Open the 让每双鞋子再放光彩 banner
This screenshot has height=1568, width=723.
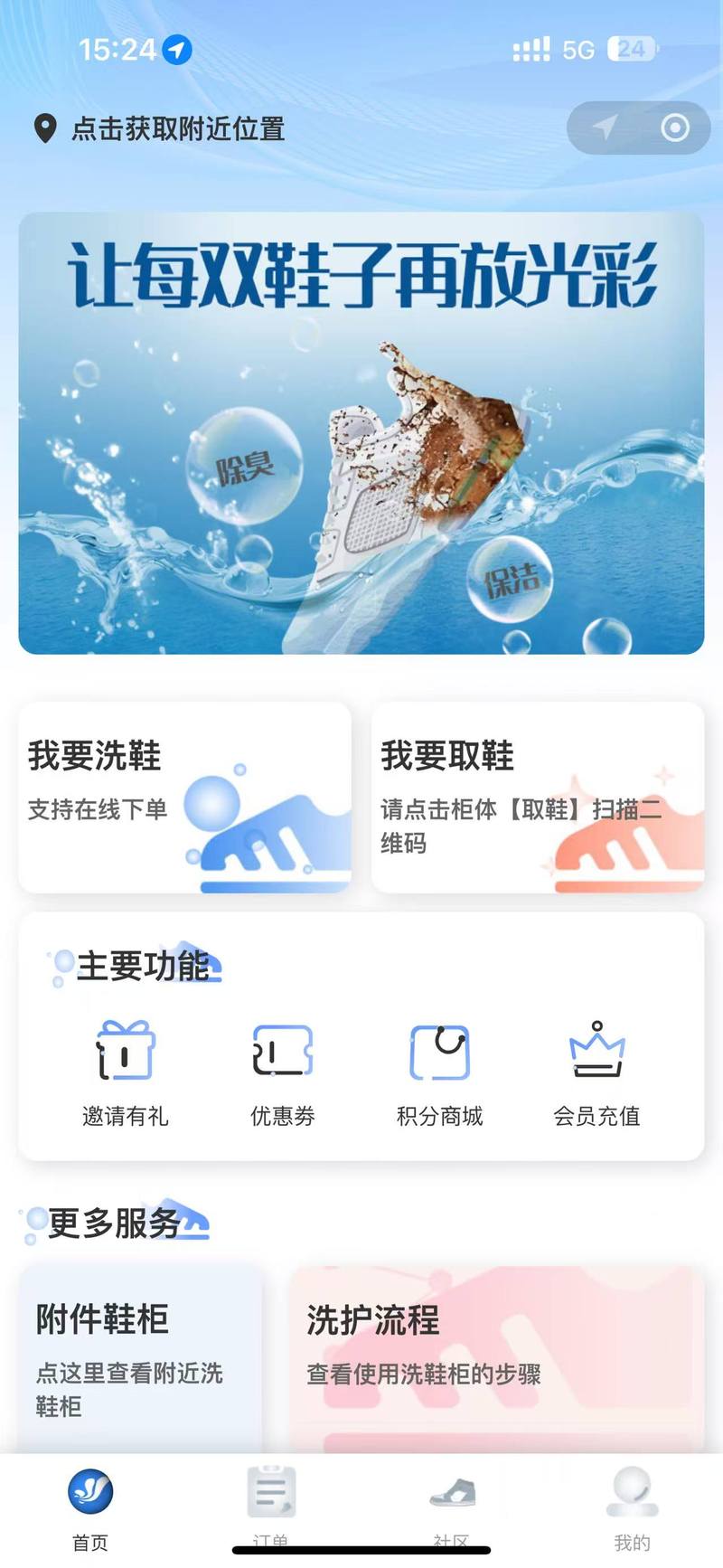tap(361, 433)
